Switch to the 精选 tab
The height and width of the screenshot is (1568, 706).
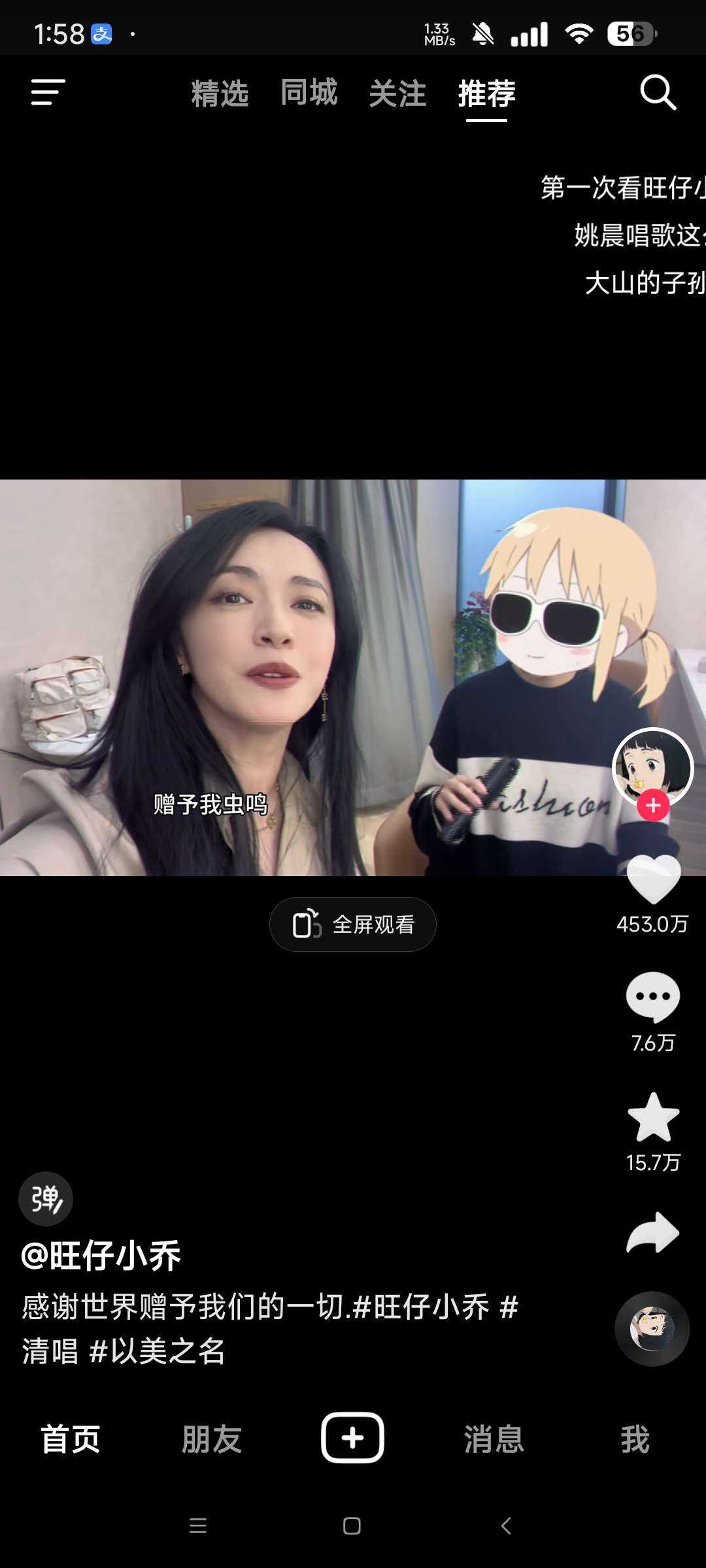(220, 93)
